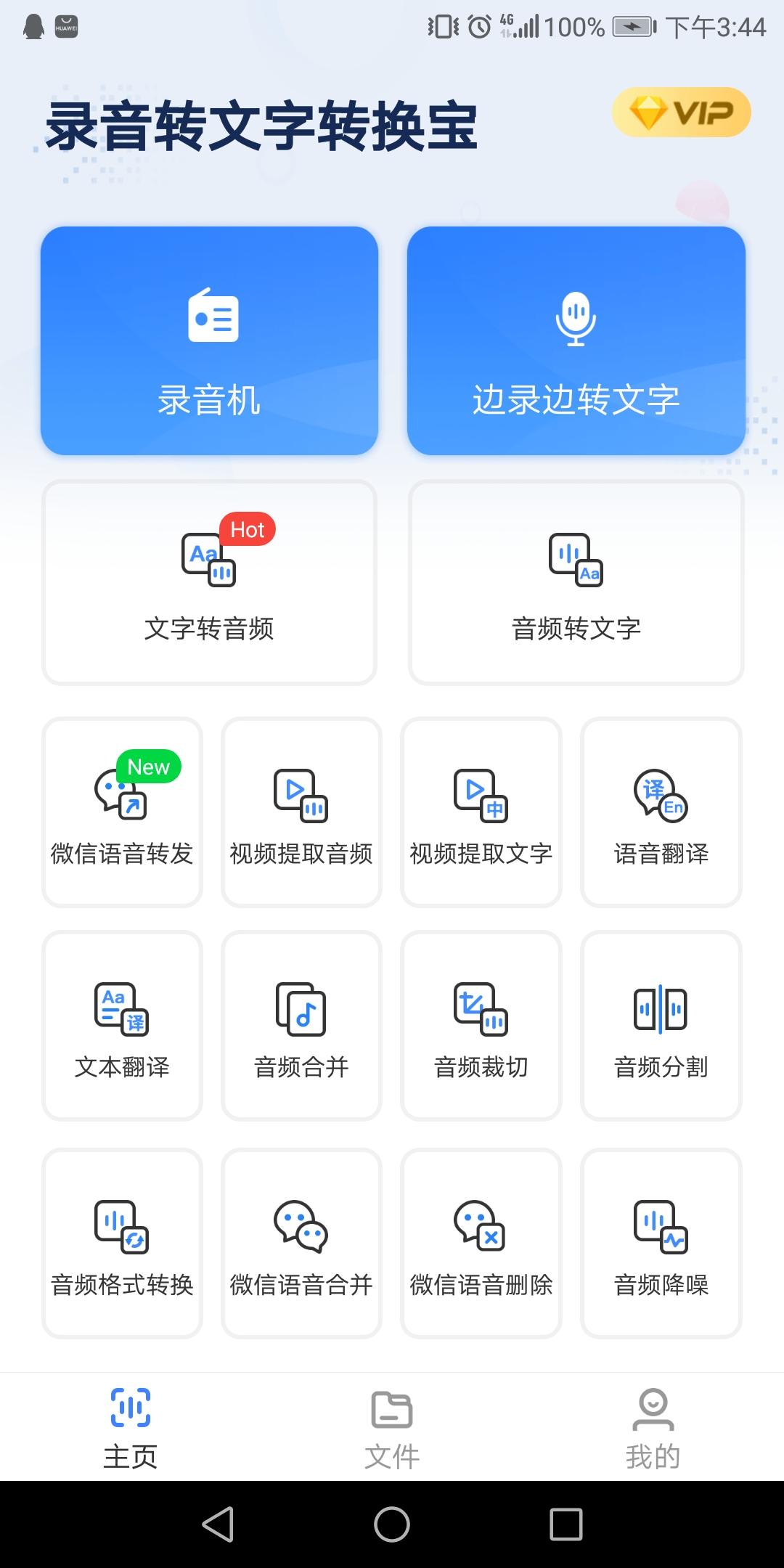The width and height of the screenshot is (784, 1568).
Task: Open the 音频合并 audio merge tool
Action: (301, 1025)
